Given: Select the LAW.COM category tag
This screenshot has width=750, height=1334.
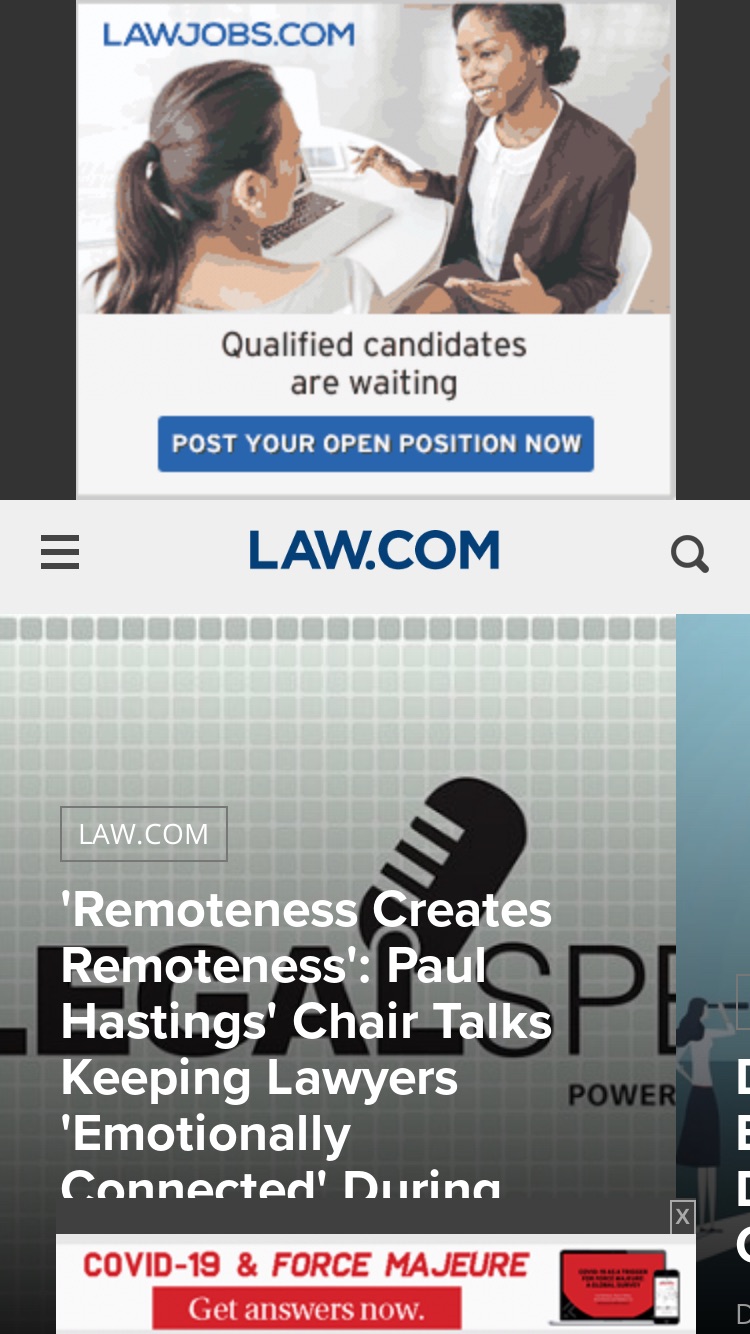Looking at the screenshot, I should (x=144, y=834).
